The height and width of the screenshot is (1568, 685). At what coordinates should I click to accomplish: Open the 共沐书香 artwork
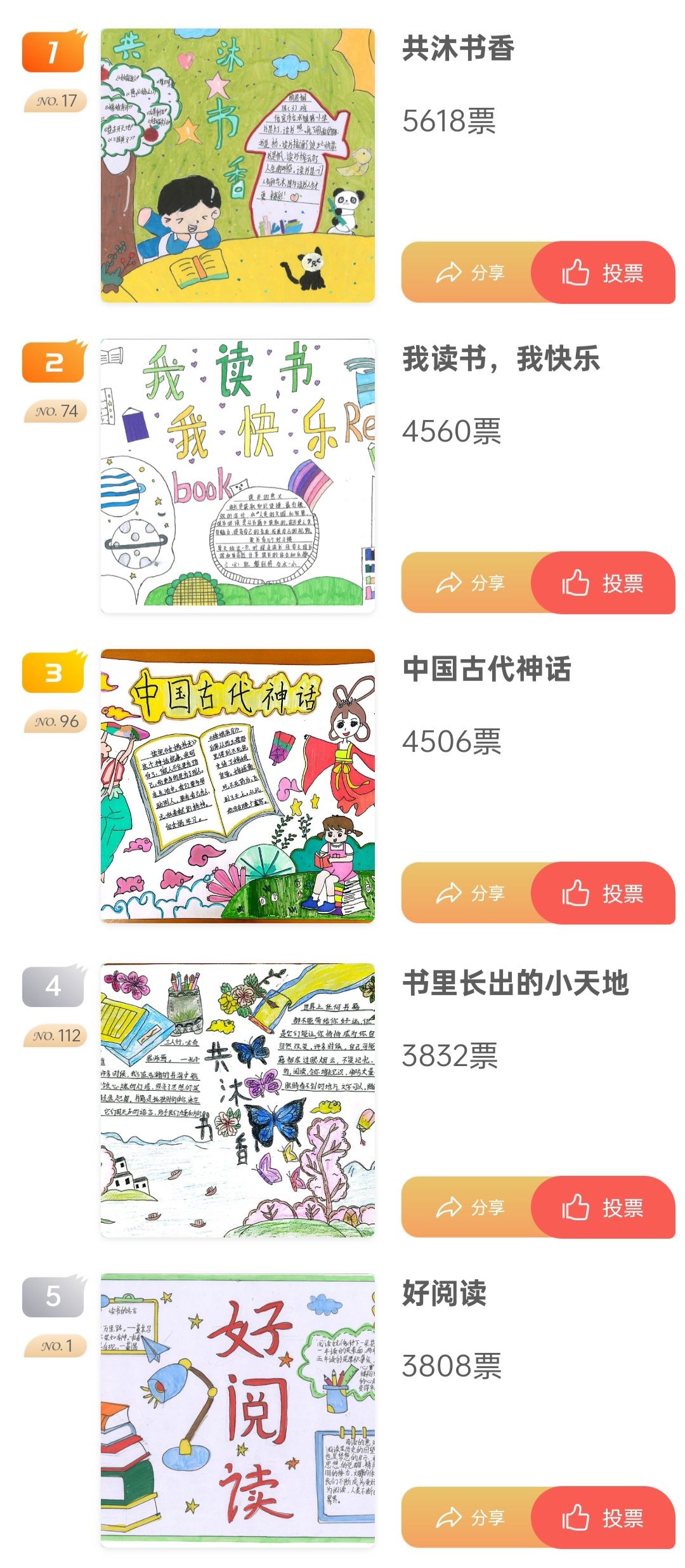coord(237,165)
